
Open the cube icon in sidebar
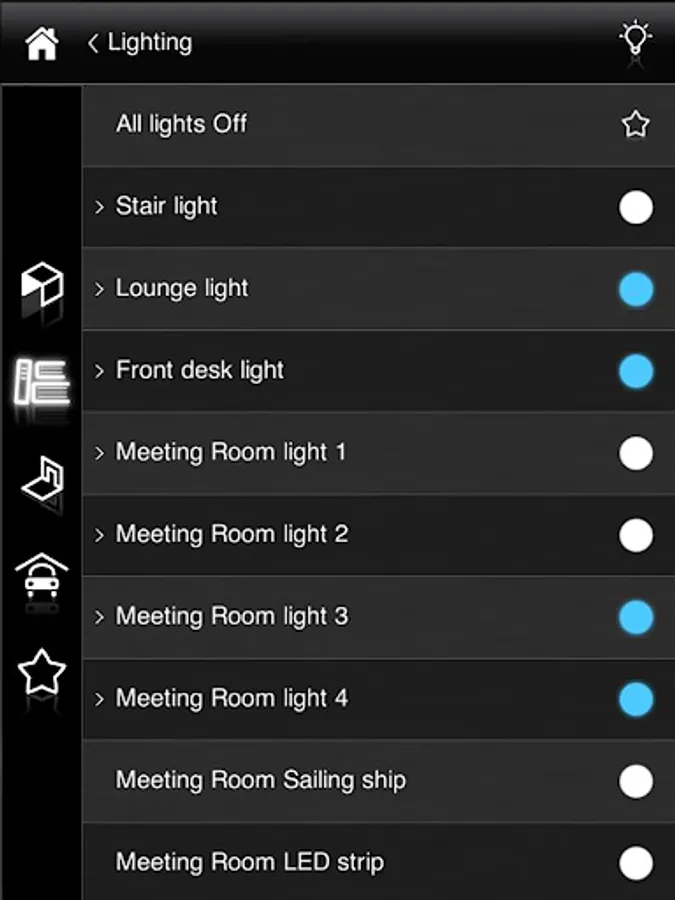point(42,285)
